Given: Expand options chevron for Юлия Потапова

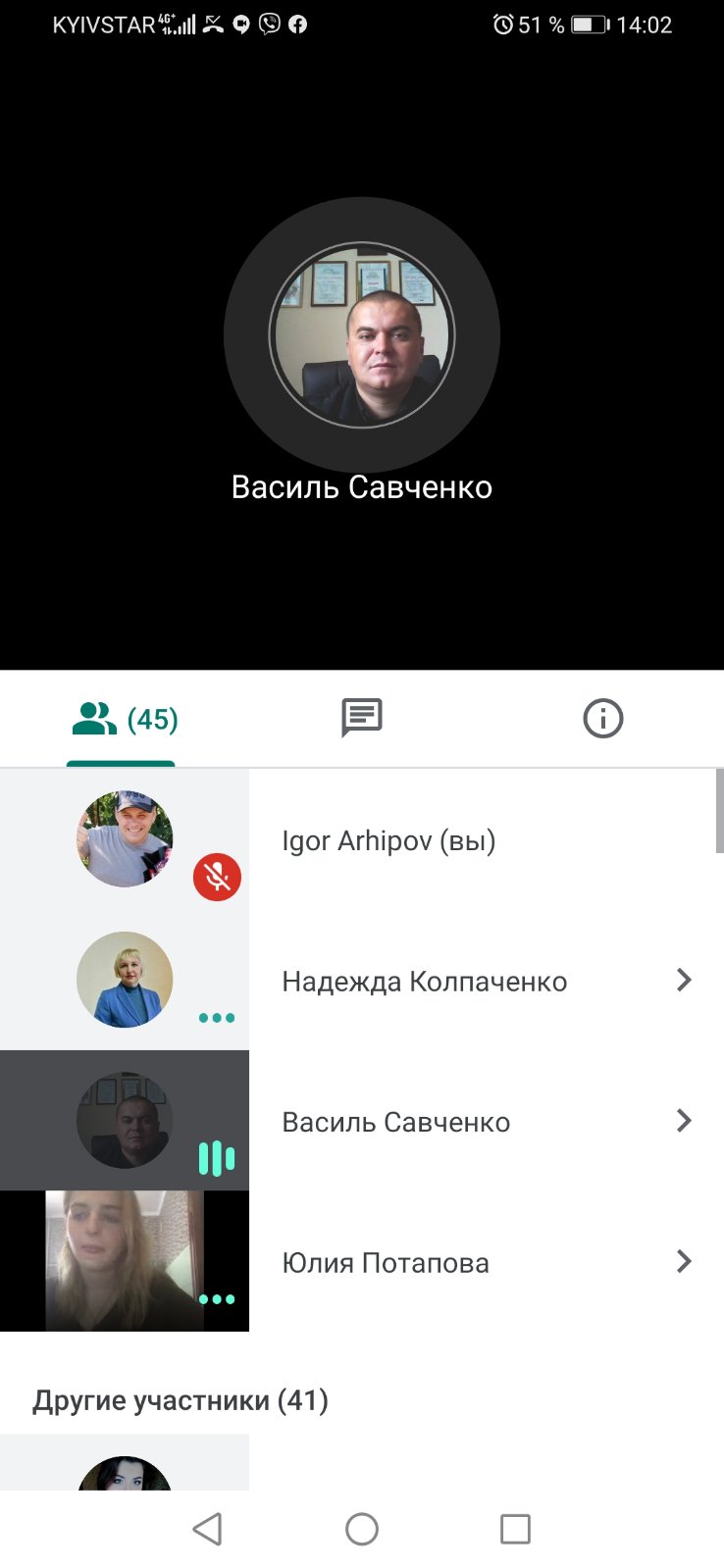Looking at the screenshot, I should point(684,1262).
